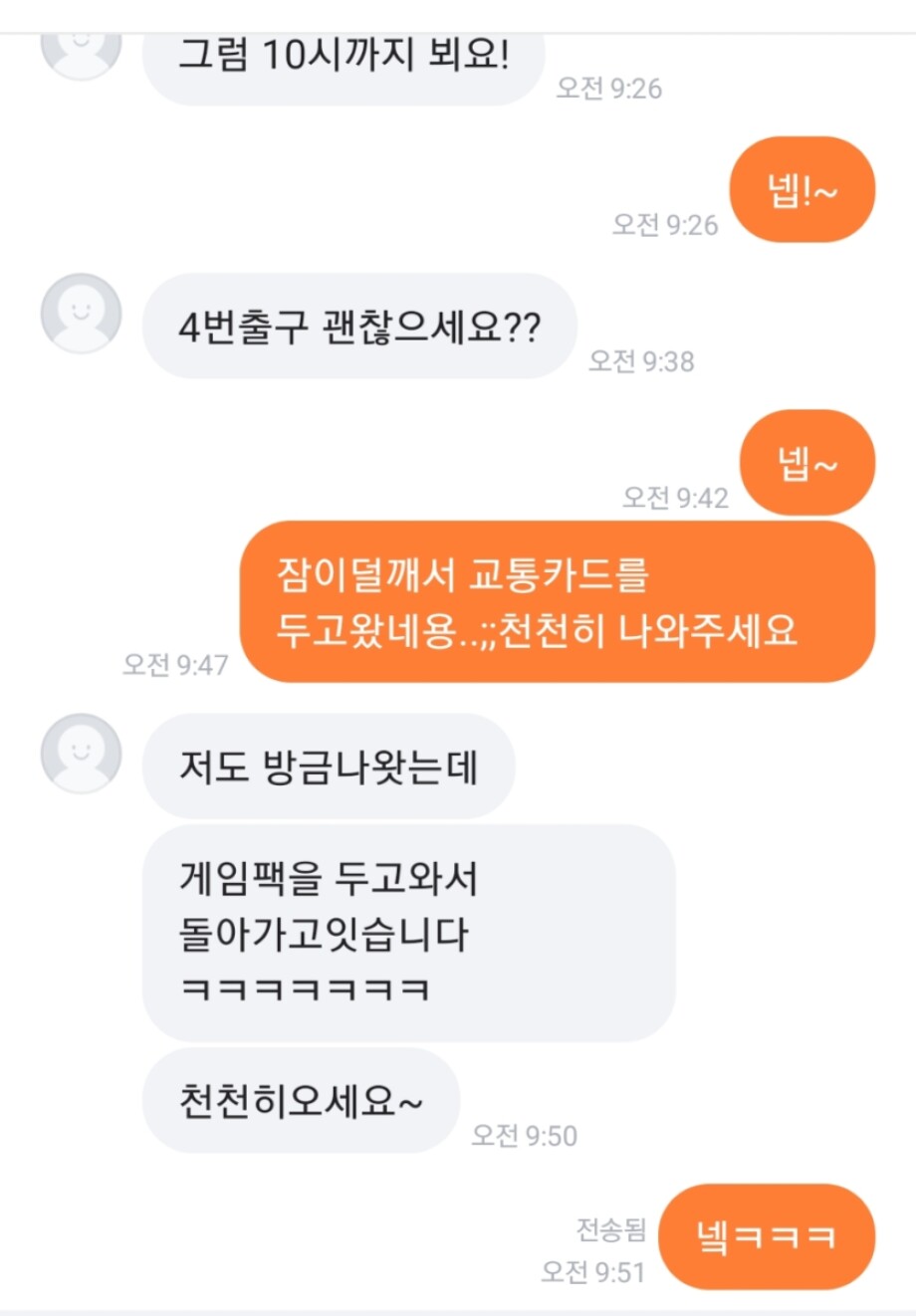Tap the avatar next to "저도 방금나왔는데"
916x1316 pixels.
pyautogui.click(x=81, y=754)
